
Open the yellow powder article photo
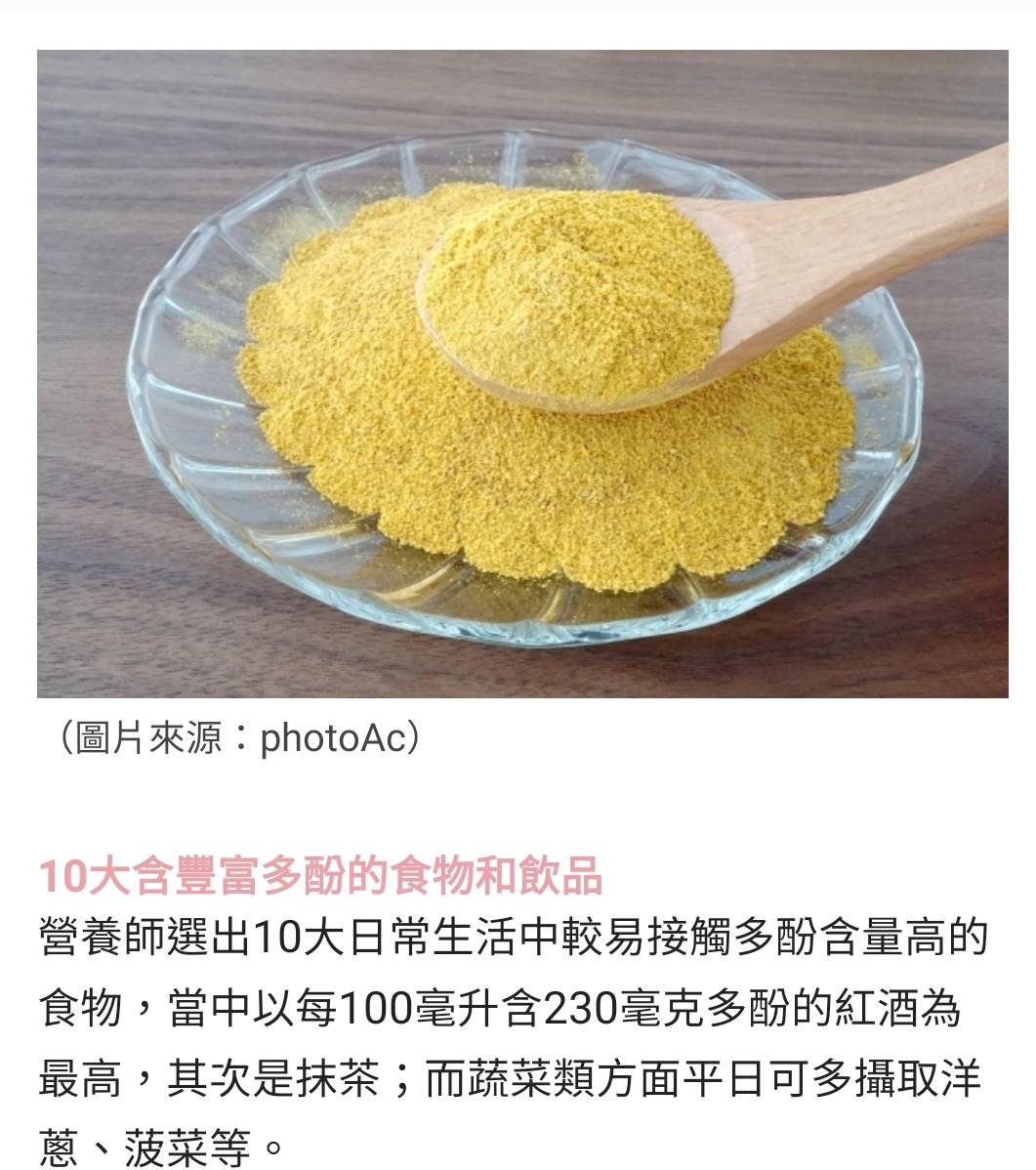(x=522, y=374)
